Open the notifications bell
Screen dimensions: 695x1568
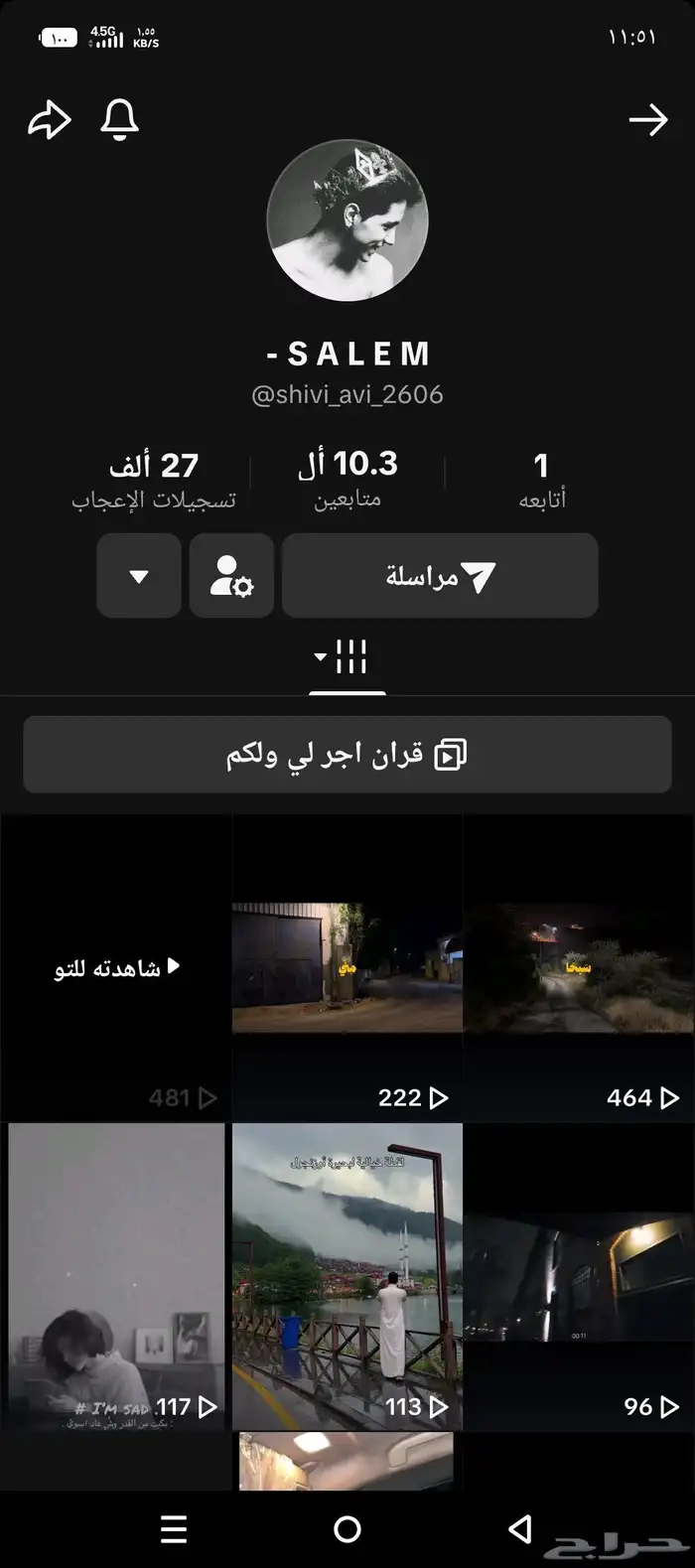[x=119, y=121]
